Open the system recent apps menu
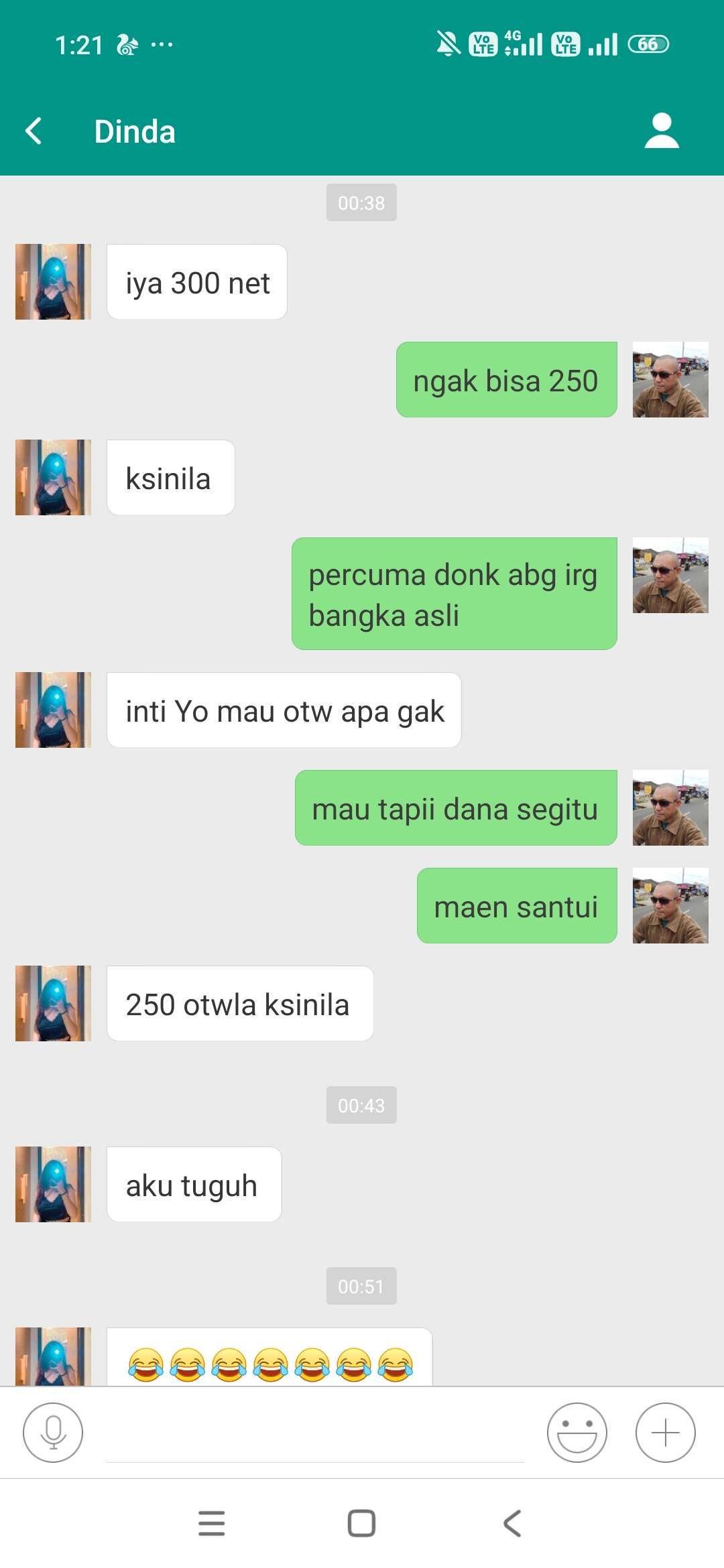The image size is (724, 1568). 212,1523
